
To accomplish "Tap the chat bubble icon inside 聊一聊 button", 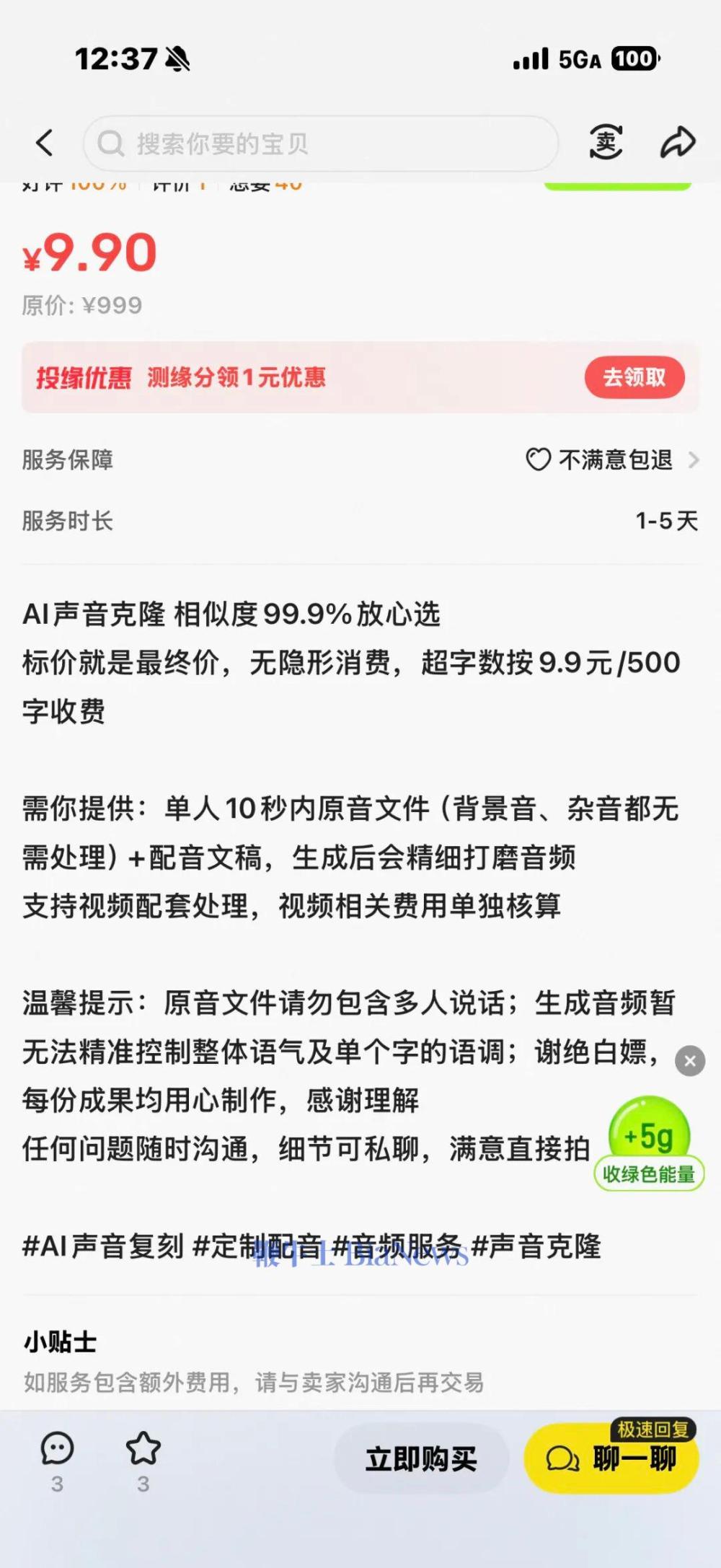I will [563, 1458].
